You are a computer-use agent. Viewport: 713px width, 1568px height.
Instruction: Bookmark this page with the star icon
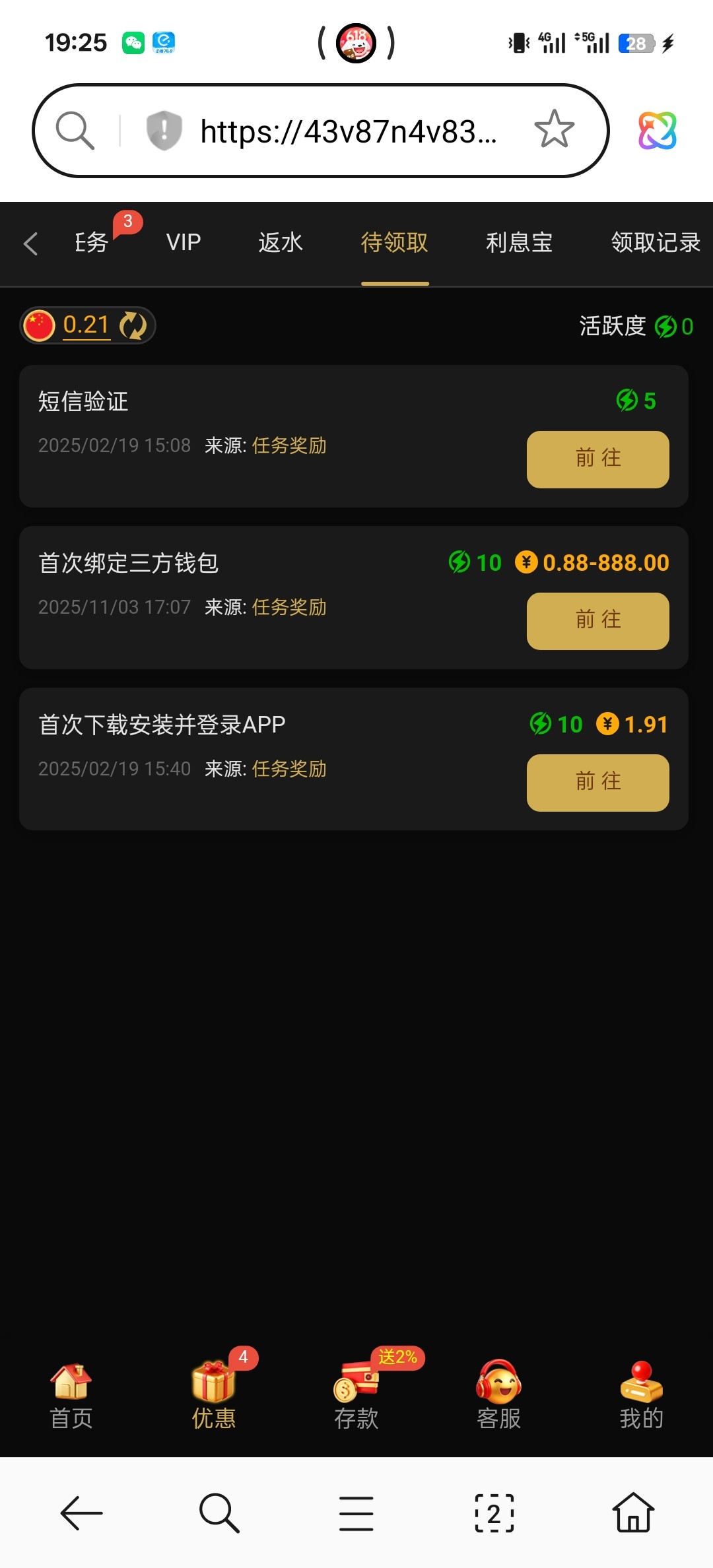point(554,129)
